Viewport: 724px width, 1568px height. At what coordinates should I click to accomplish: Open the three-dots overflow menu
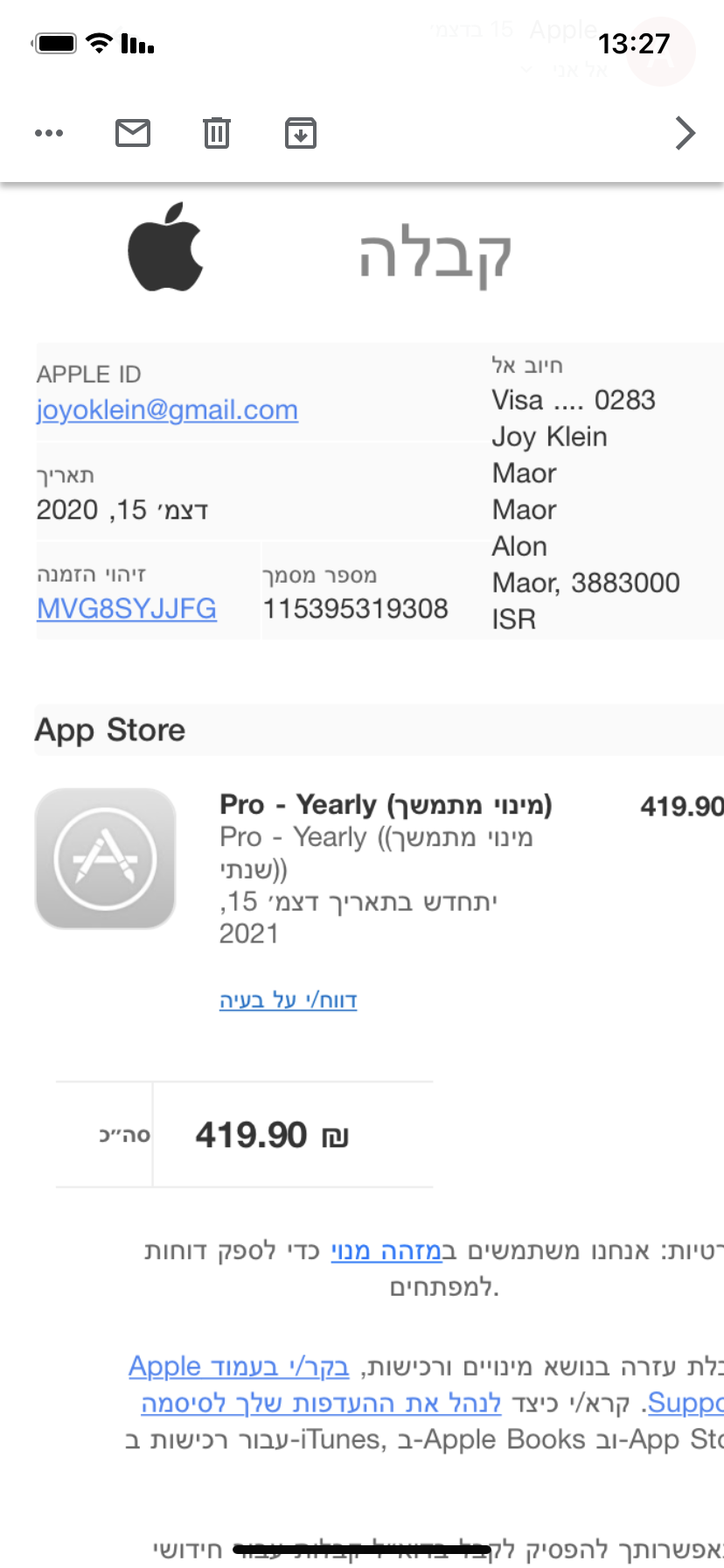pyautogui.click(x=49, y=133)
